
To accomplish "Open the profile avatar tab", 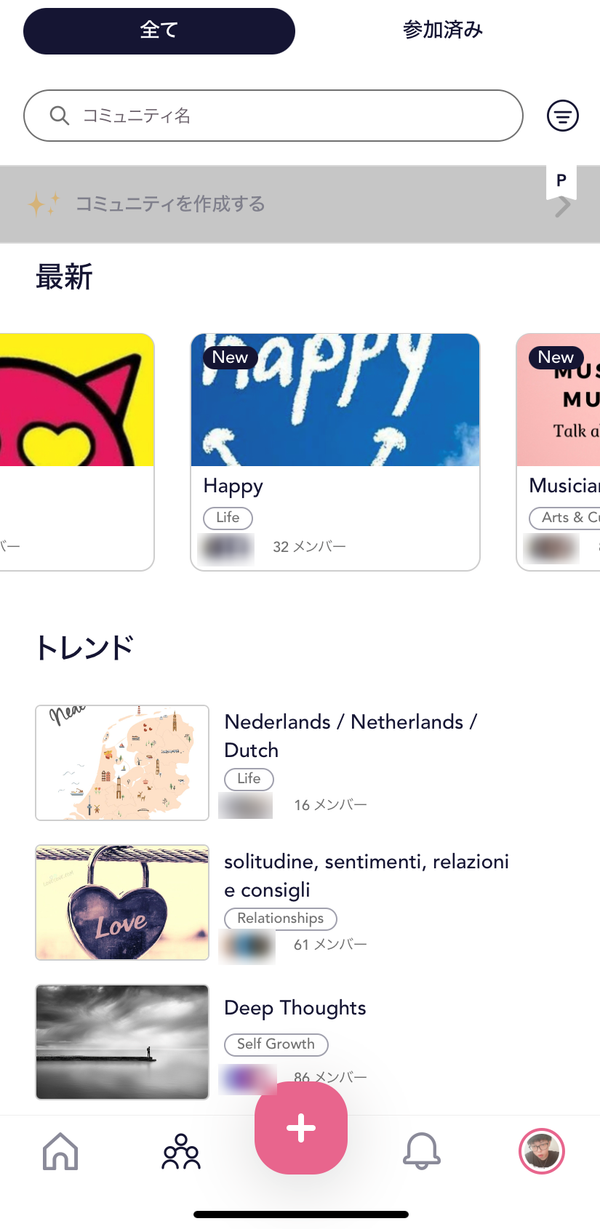I will (542, 1151).
